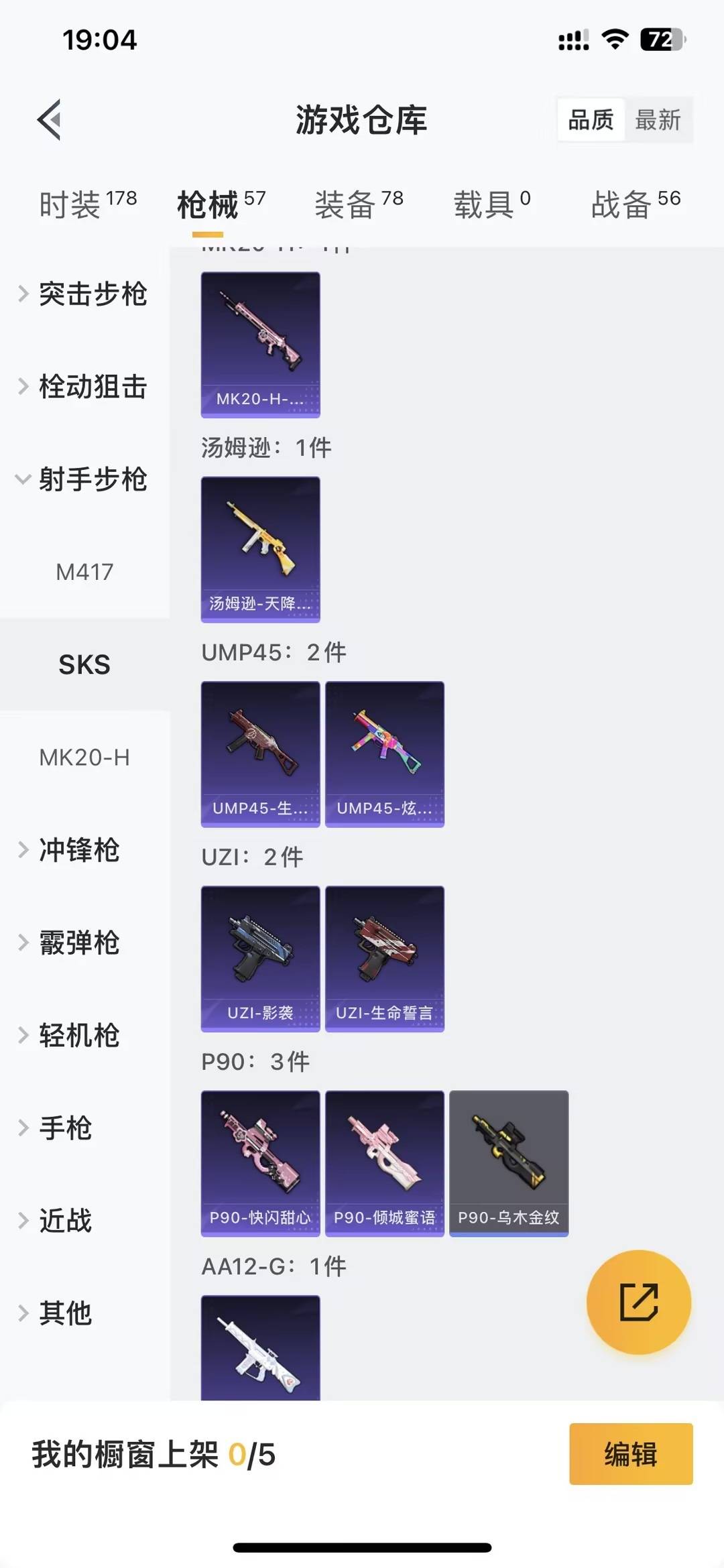This screenshot has height=1568, width=724.
Task: Switch sorting to 最新
Action: click(660, 119)
